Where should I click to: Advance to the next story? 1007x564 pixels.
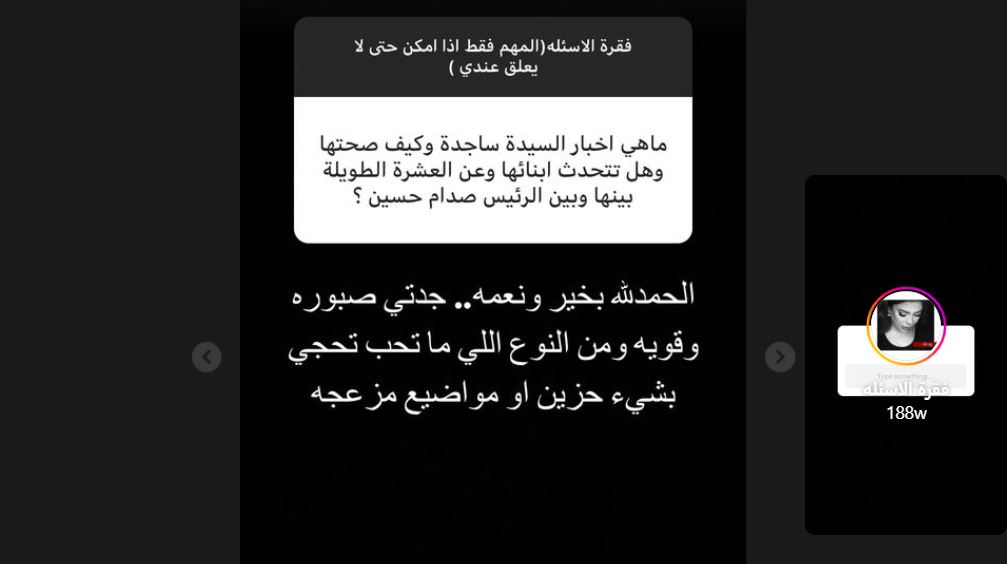point(780,357)
